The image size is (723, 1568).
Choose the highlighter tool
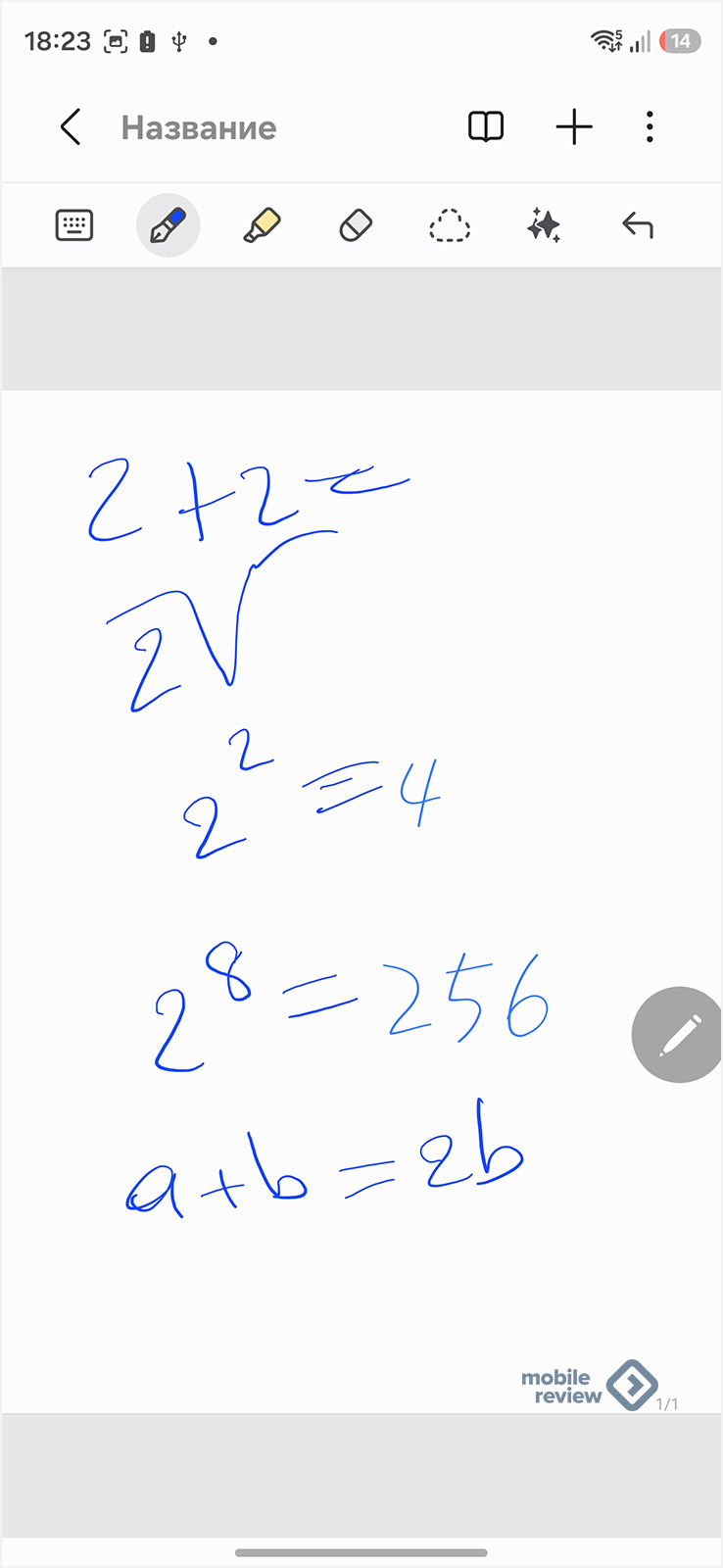pos(262,226)
